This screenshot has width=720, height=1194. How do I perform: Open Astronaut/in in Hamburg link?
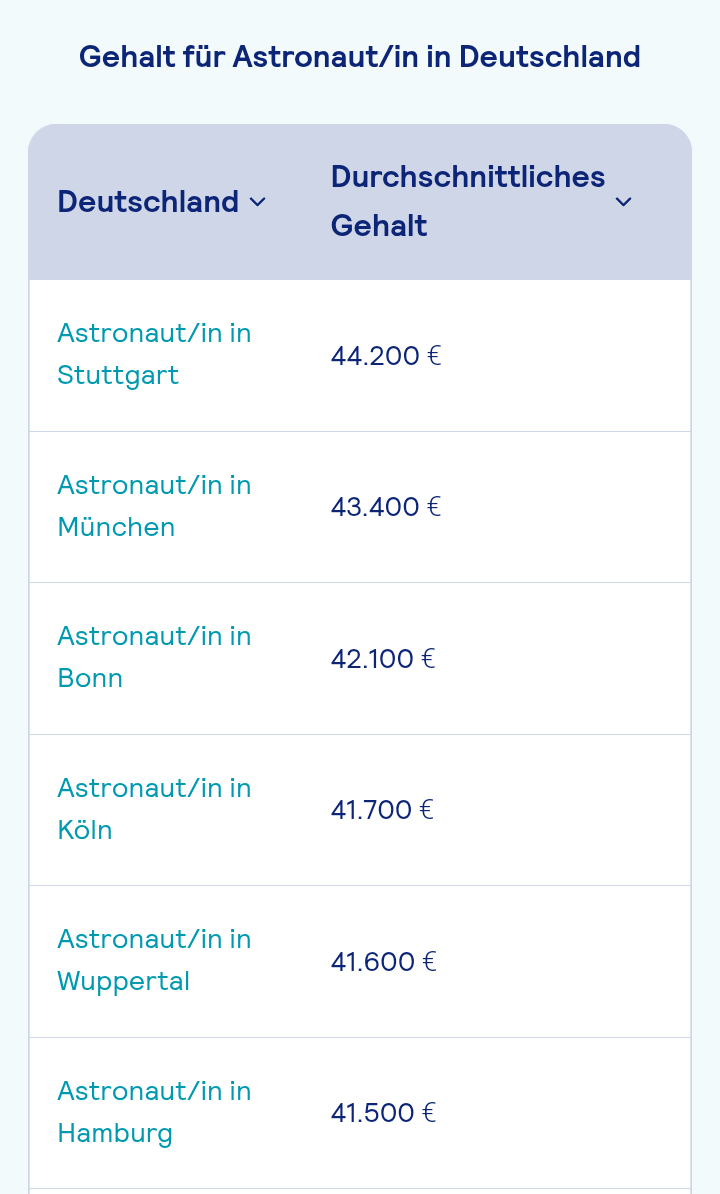[155, 1112]
